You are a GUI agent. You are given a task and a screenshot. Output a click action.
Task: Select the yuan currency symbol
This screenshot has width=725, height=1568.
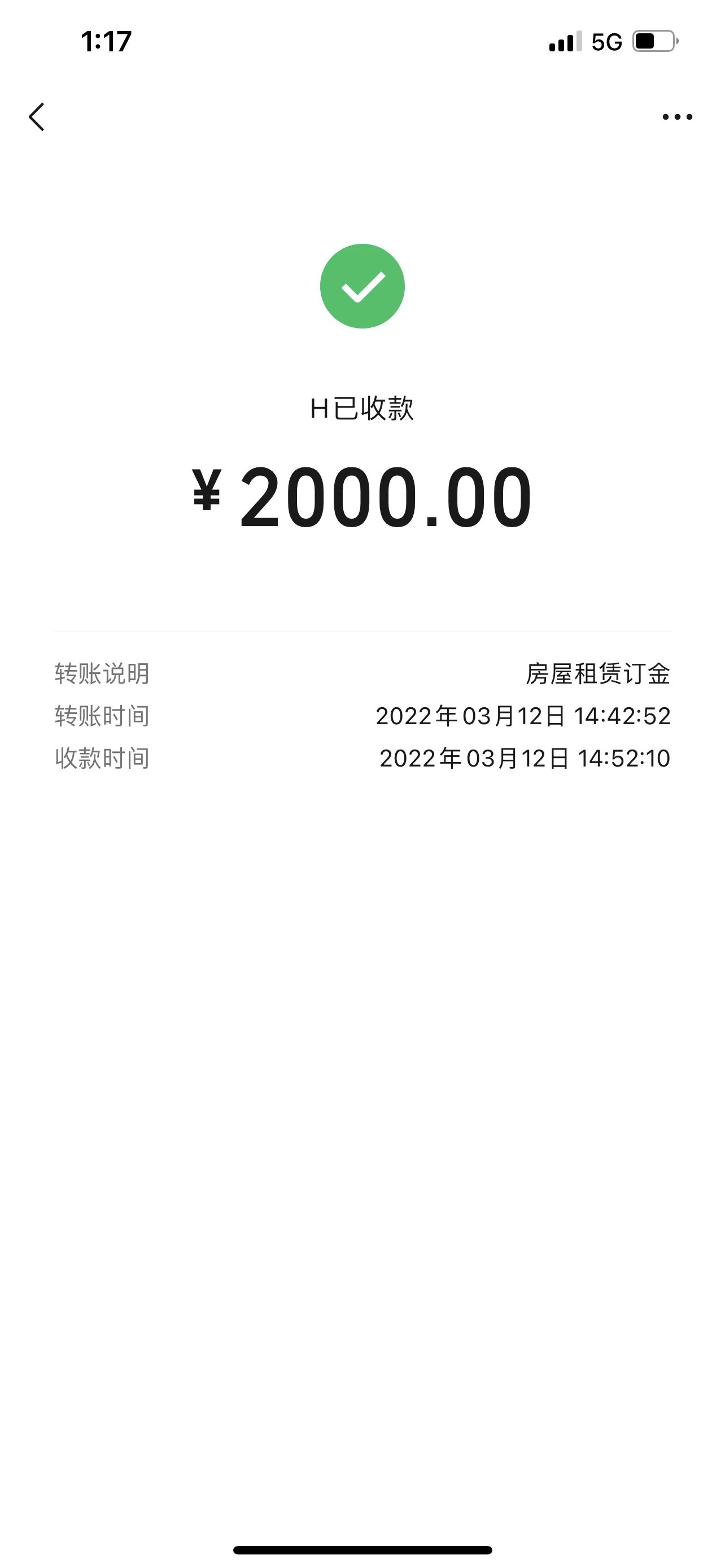(207, 496)
